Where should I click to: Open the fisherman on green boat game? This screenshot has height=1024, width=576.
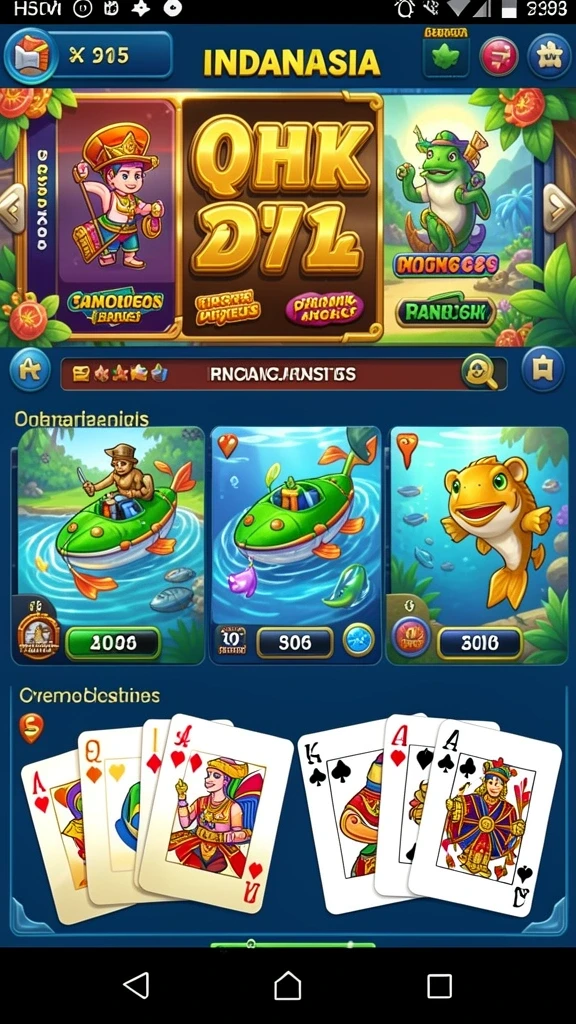pos(108,545)
